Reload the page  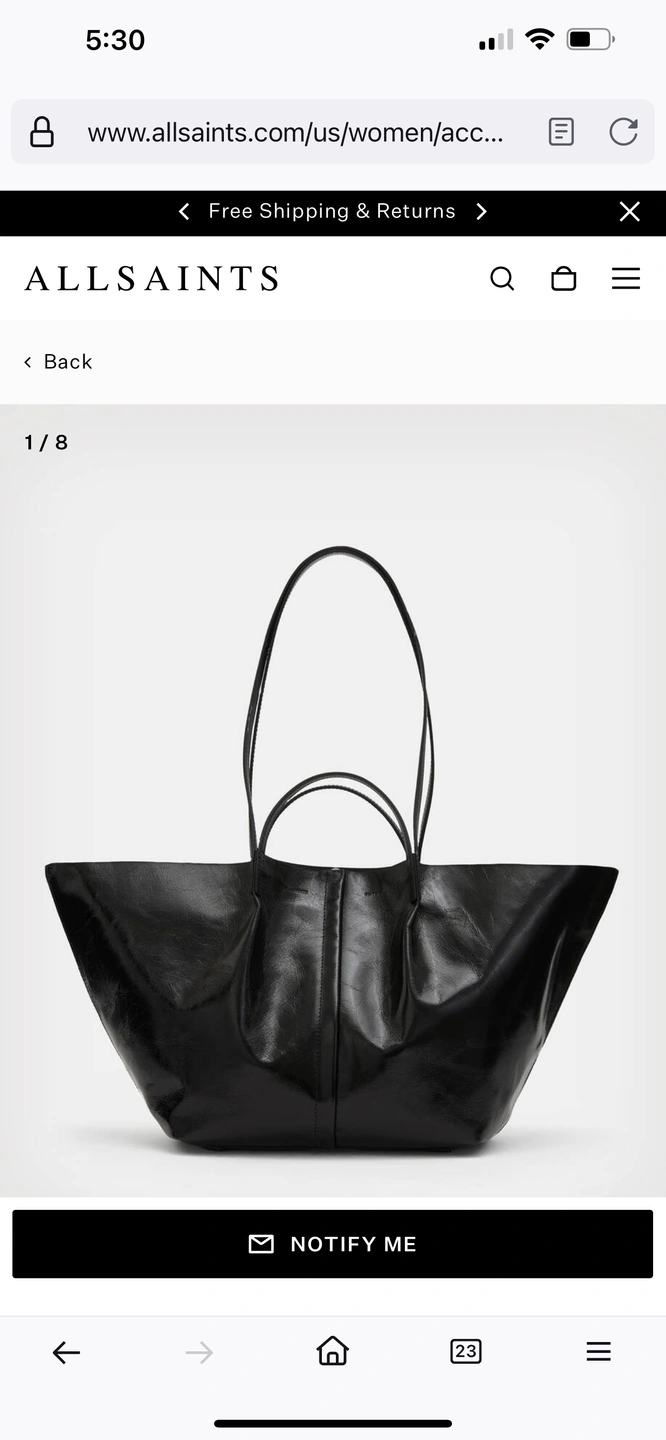[x=623, y=132]
